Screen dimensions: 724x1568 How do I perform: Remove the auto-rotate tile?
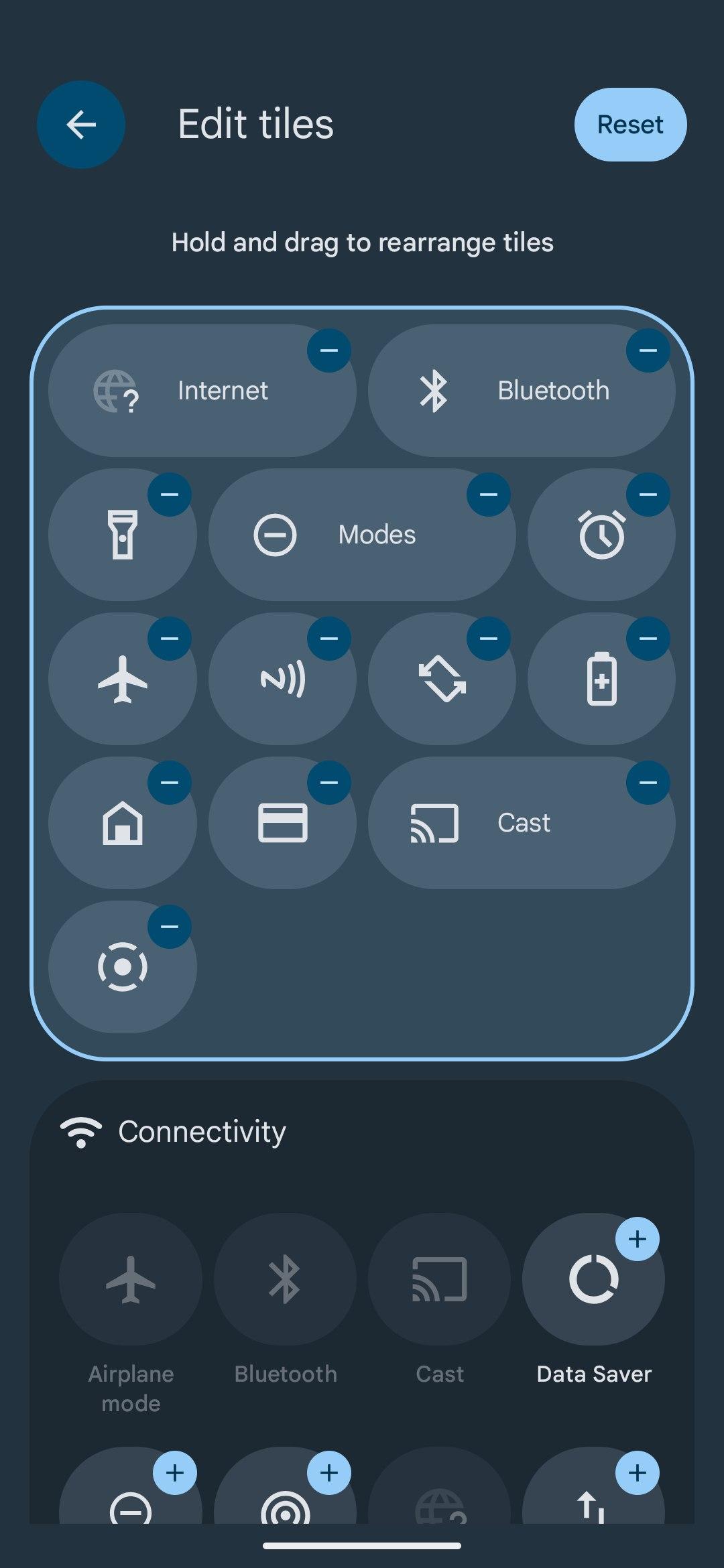pyautogui.click(x=489, y=639)
